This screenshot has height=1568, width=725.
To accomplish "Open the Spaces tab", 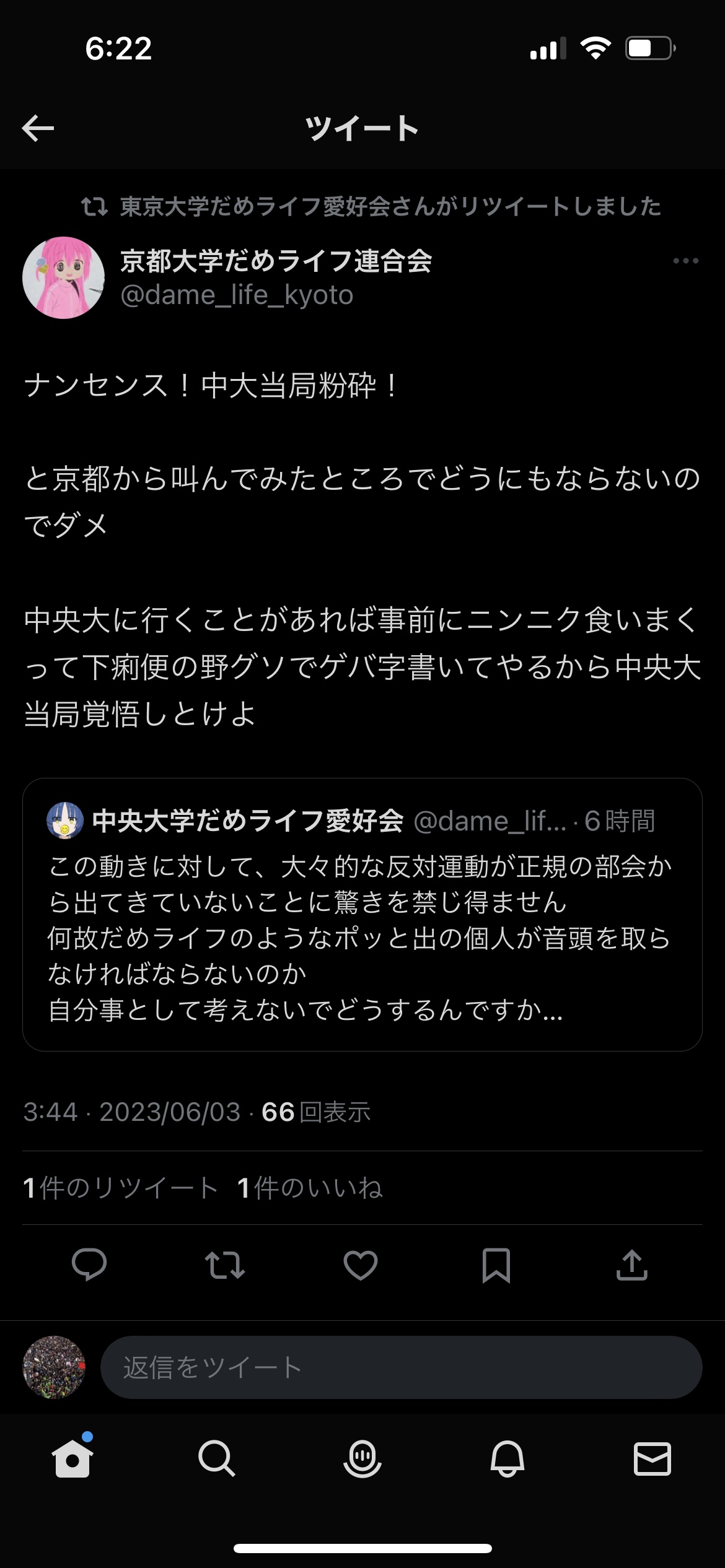I will (362, 1459).
